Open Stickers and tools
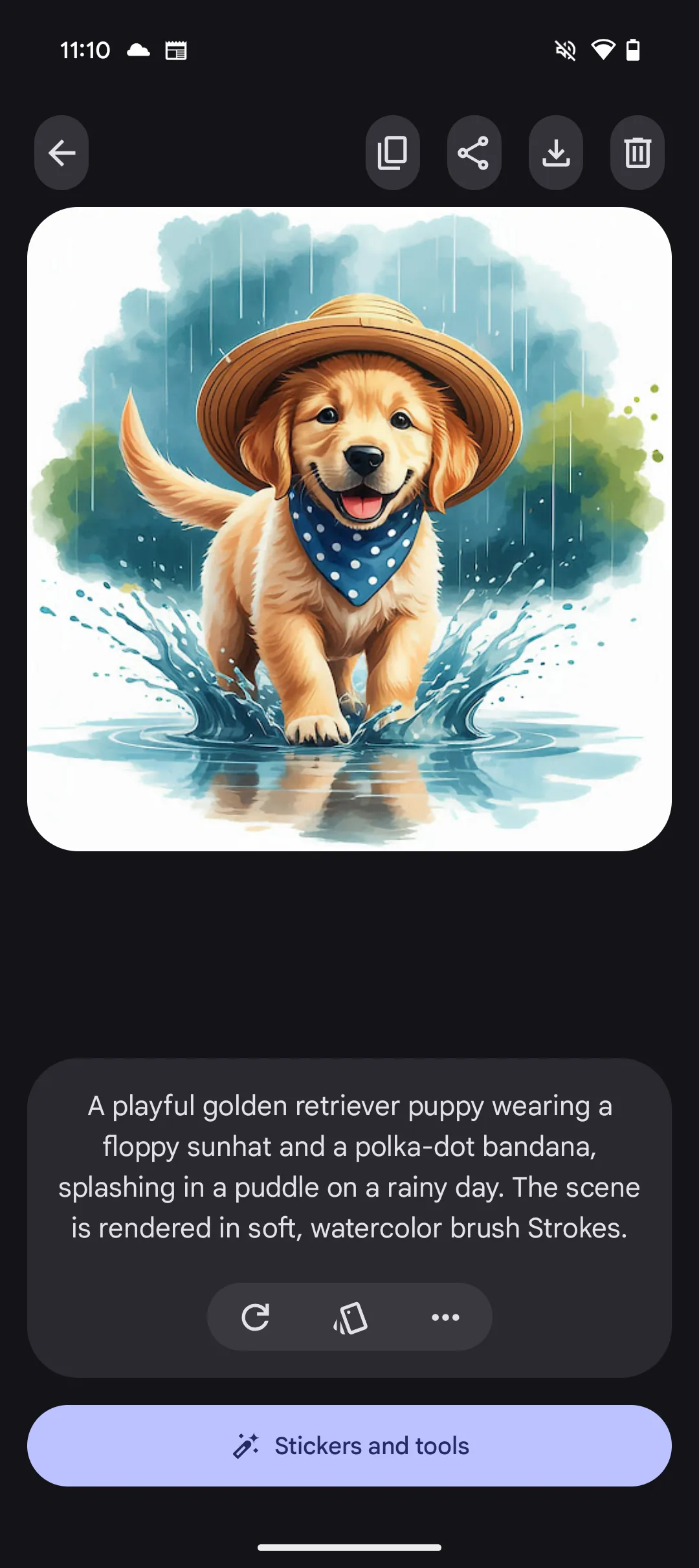The height and width of the screenshot is (1568, 699). (x=349, y=1446)
